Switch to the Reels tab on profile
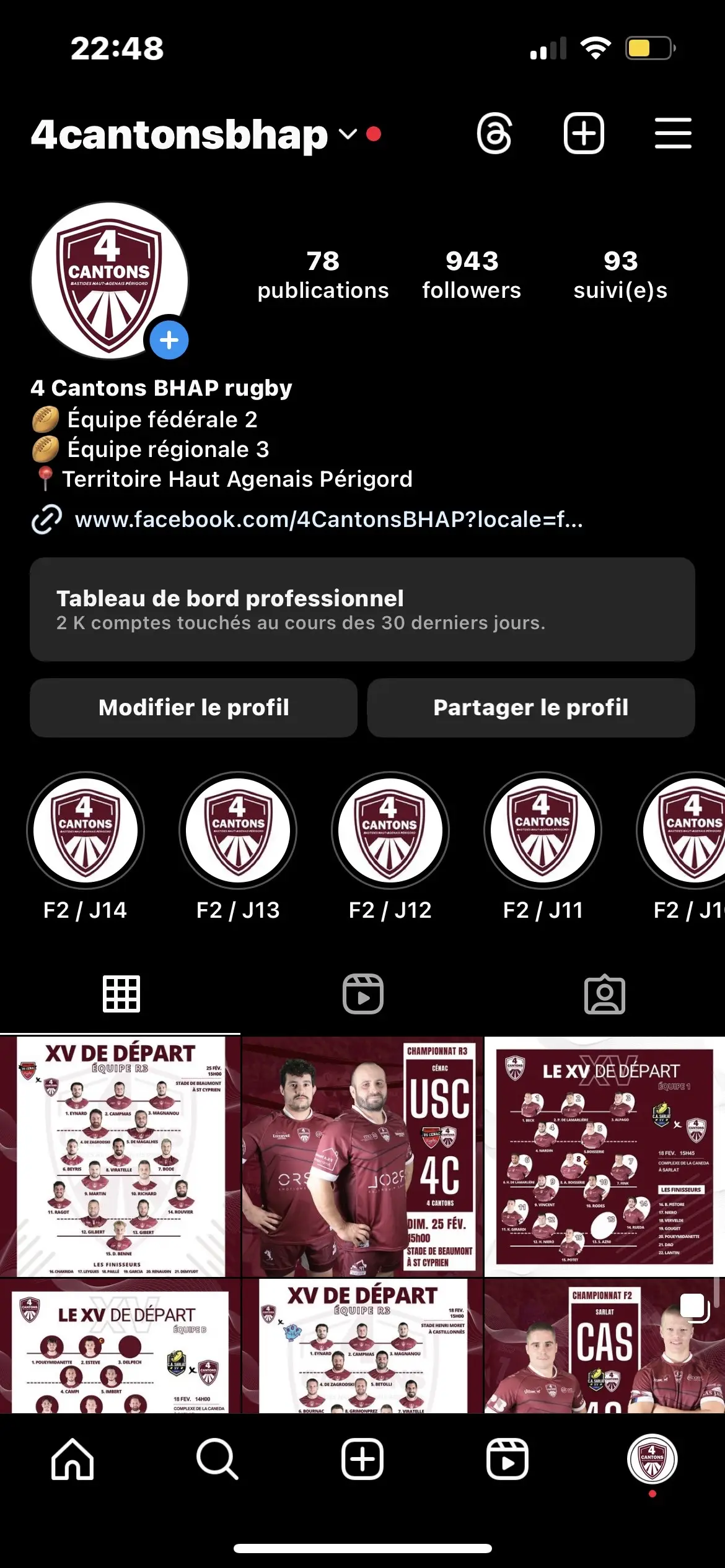725x1568 pixels. coord(363,994)
